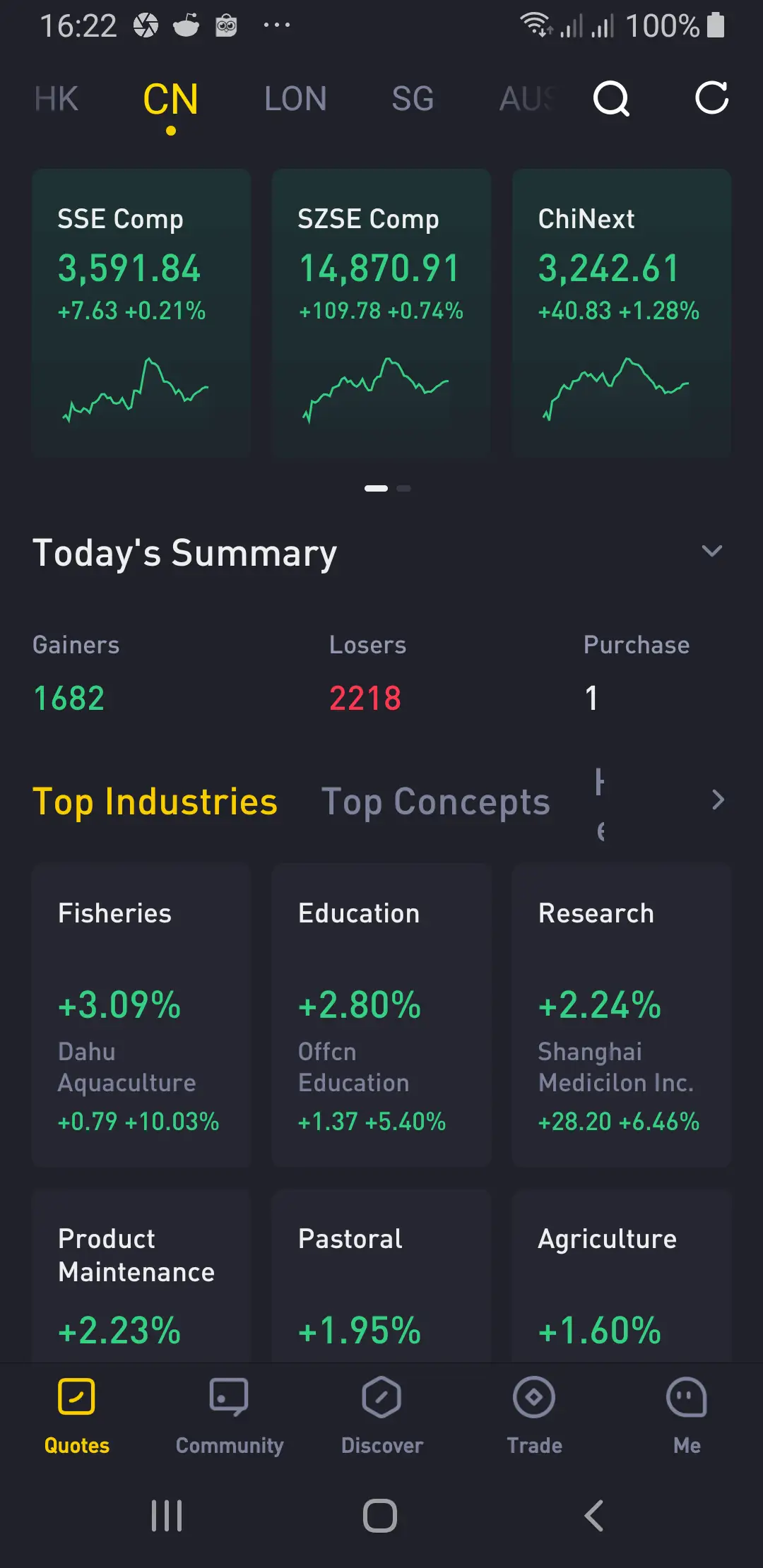763x1568 pixels.
Task: Open Android recent apps view
Action: [166, 1516]
